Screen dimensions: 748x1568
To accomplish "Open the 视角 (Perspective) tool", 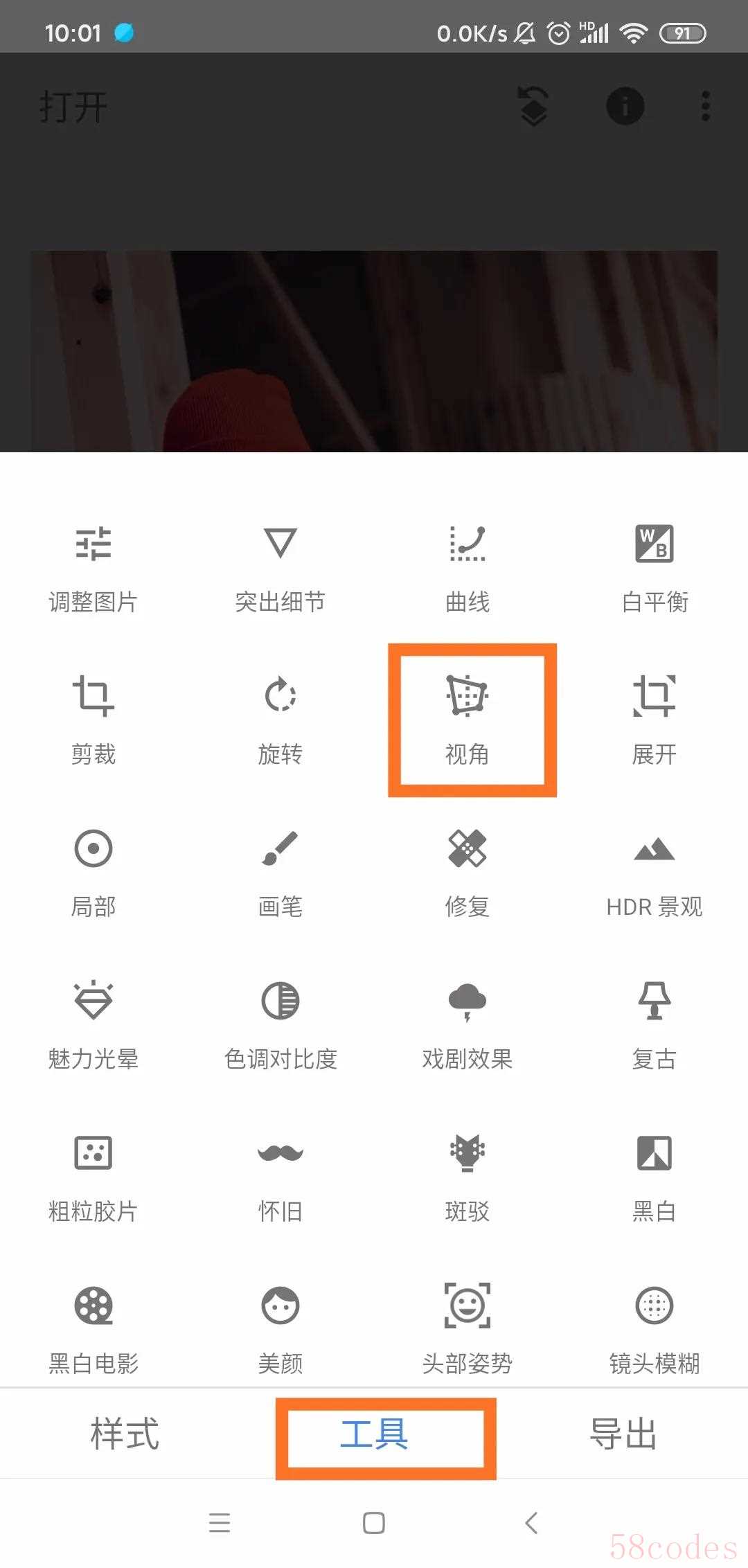I will [467, 719].
